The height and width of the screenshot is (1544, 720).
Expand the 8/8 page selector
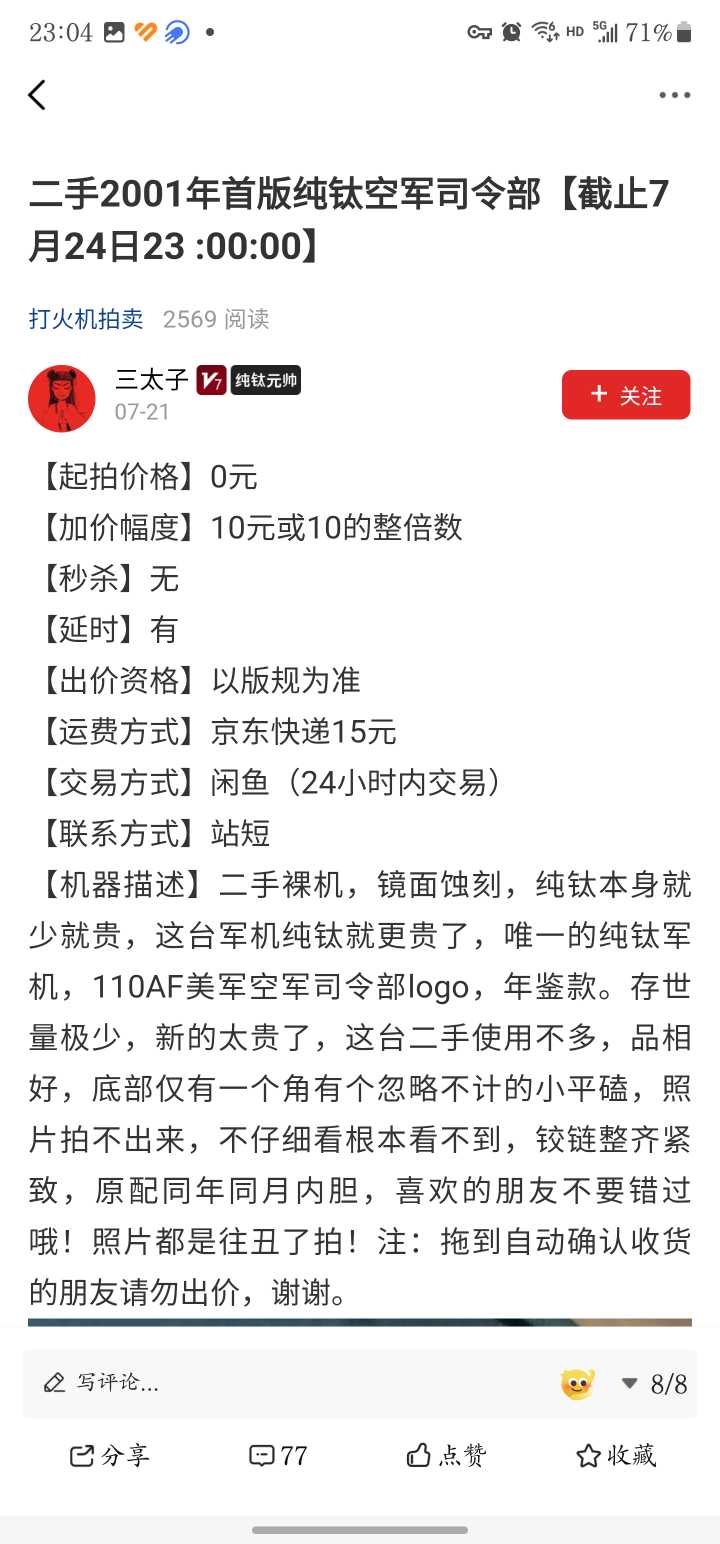click(655, 1384)
